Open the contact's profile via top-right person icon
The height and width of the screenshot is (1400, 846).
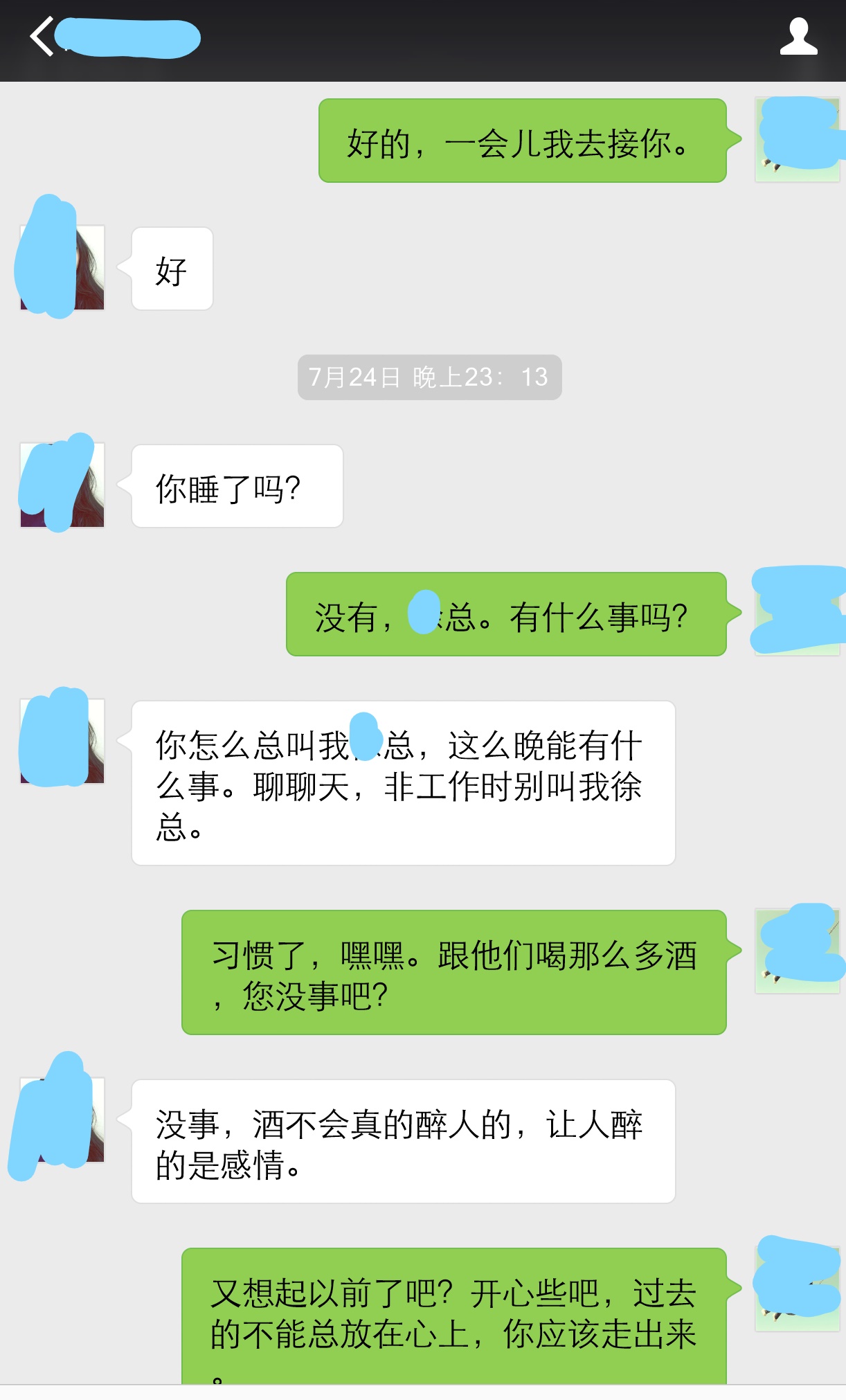(800, 38)
